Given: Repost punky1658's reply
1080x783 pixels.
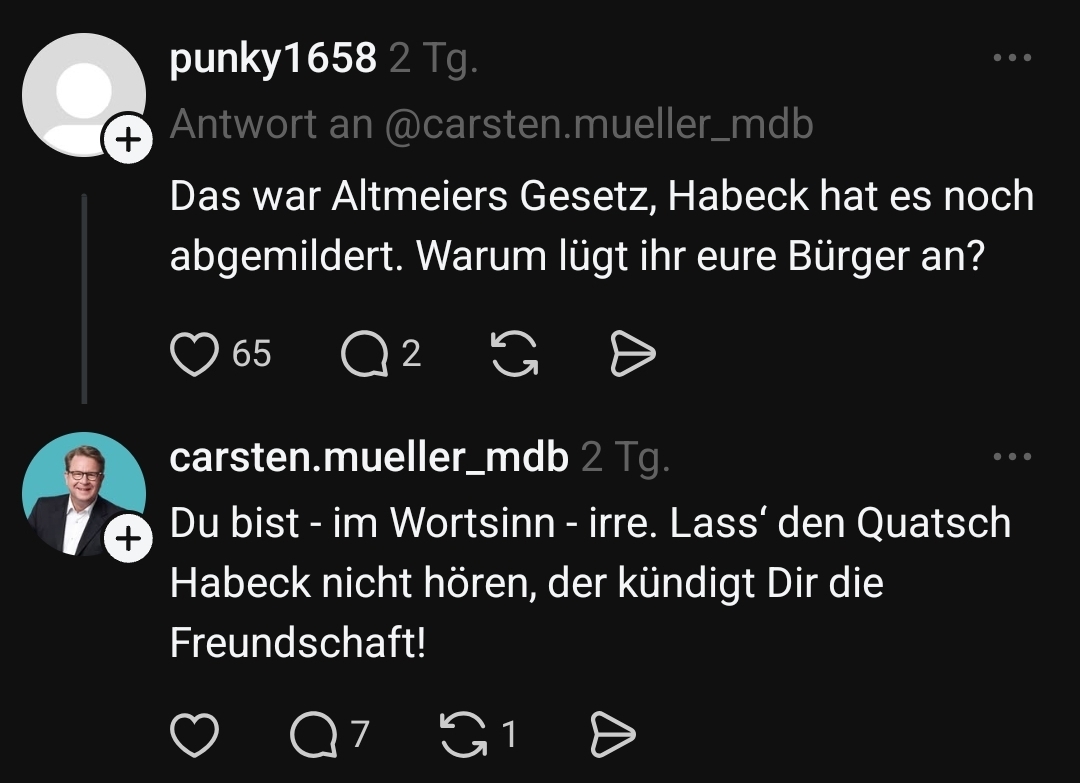Looking at the screenshot, I should pyautogui.click(x=514, y=354).
